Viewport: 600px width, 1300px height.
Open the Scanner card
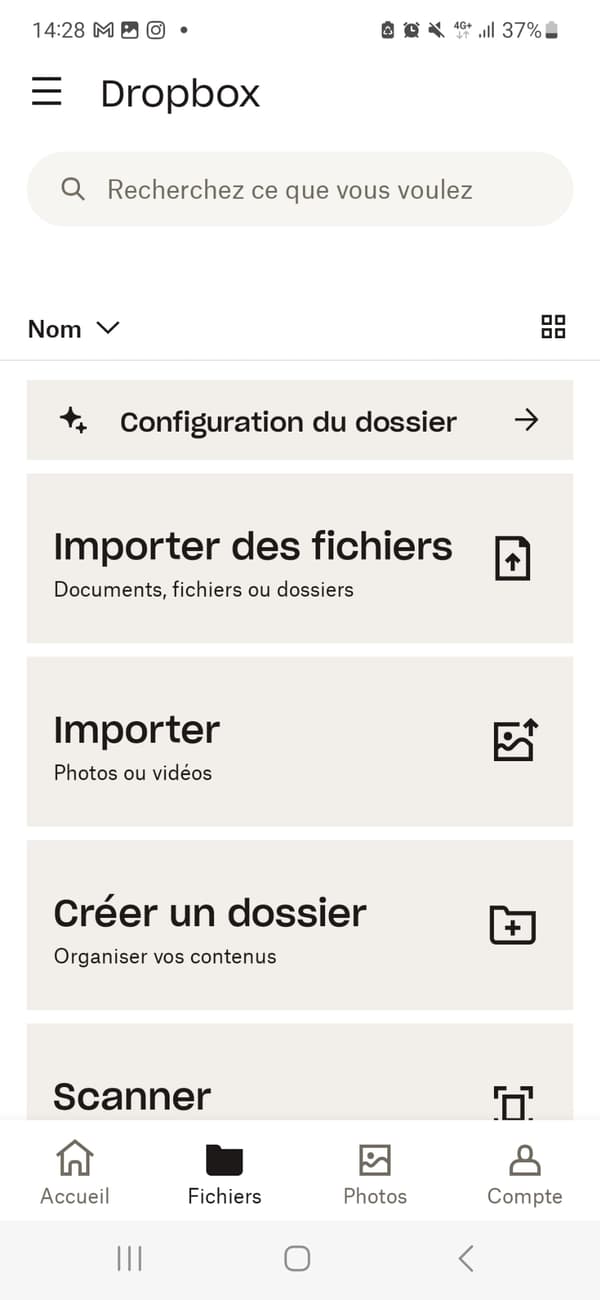300,1071
